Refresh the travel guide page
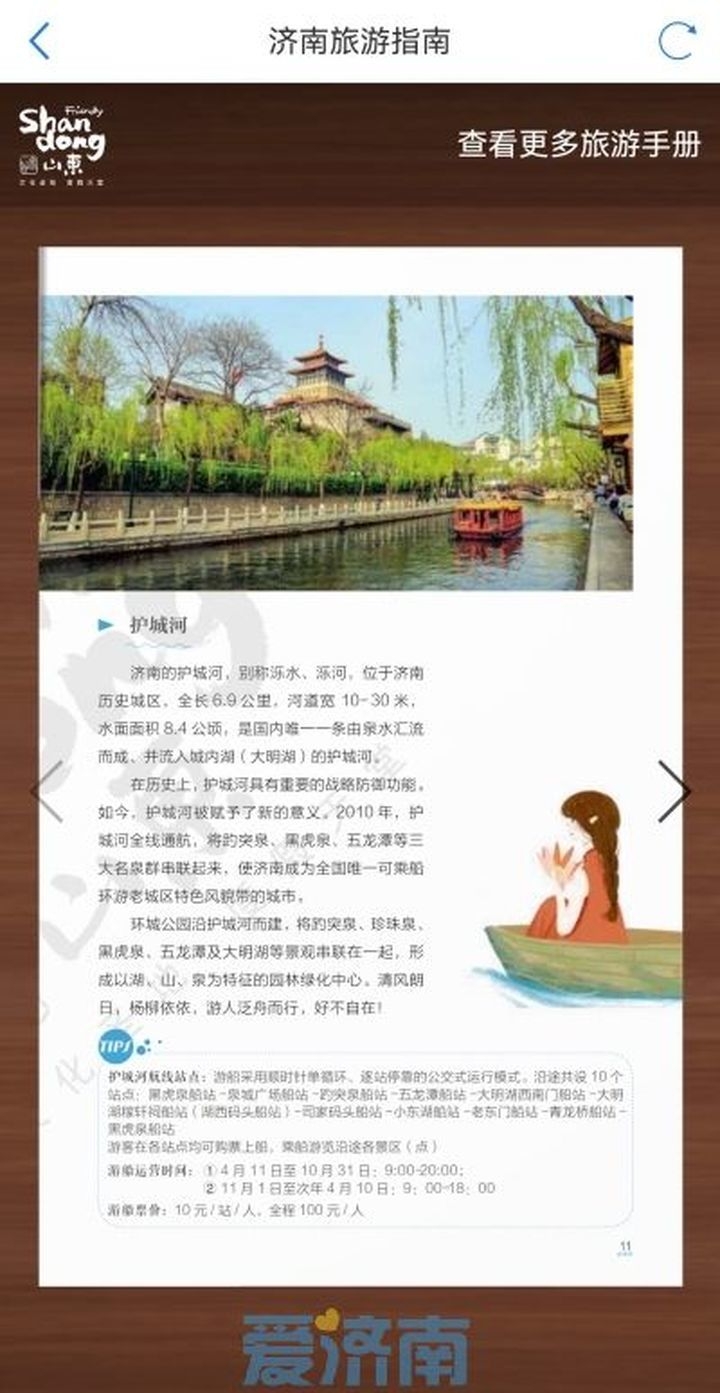This screenshot has width=720, height=1393. [676, 41]
